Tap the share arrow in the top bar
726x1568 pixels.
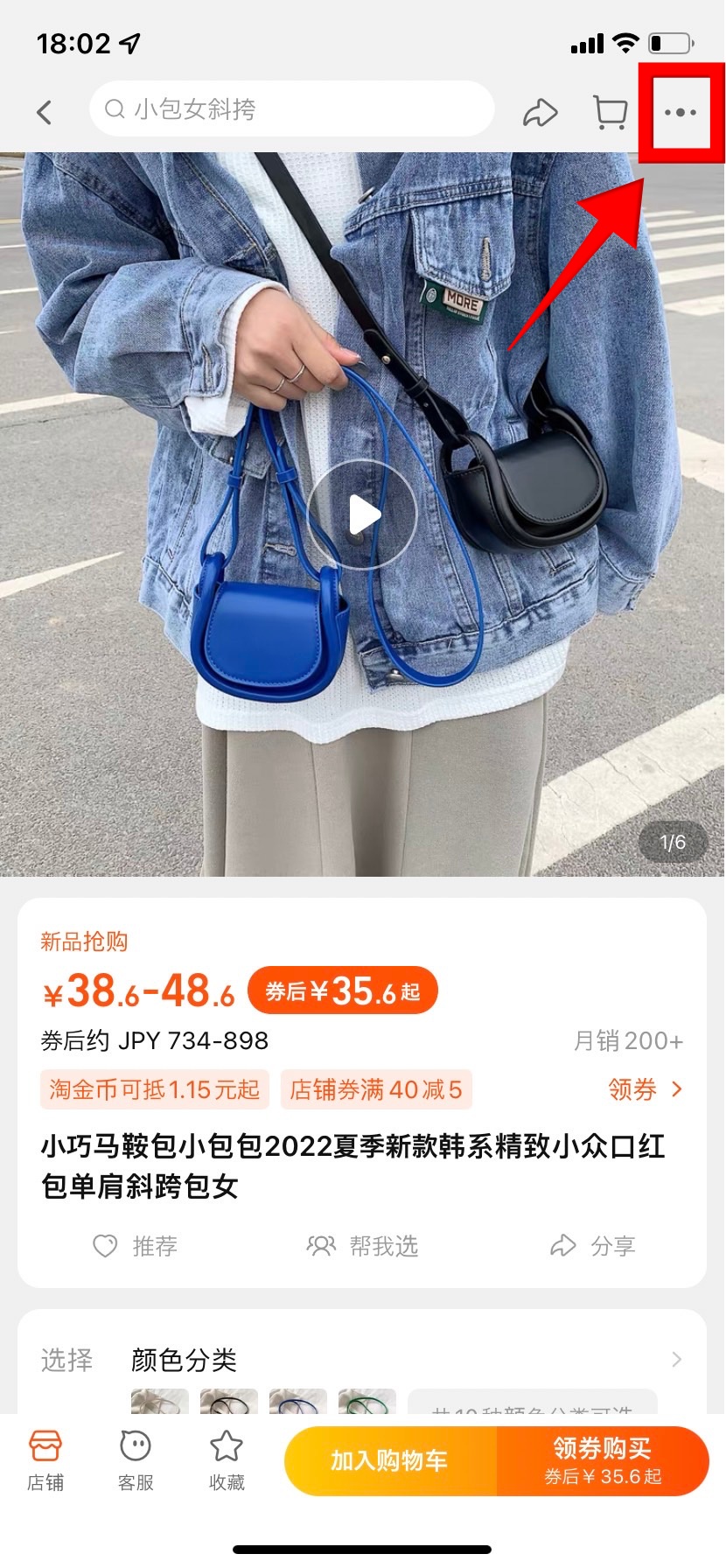(x=540, y=113)
